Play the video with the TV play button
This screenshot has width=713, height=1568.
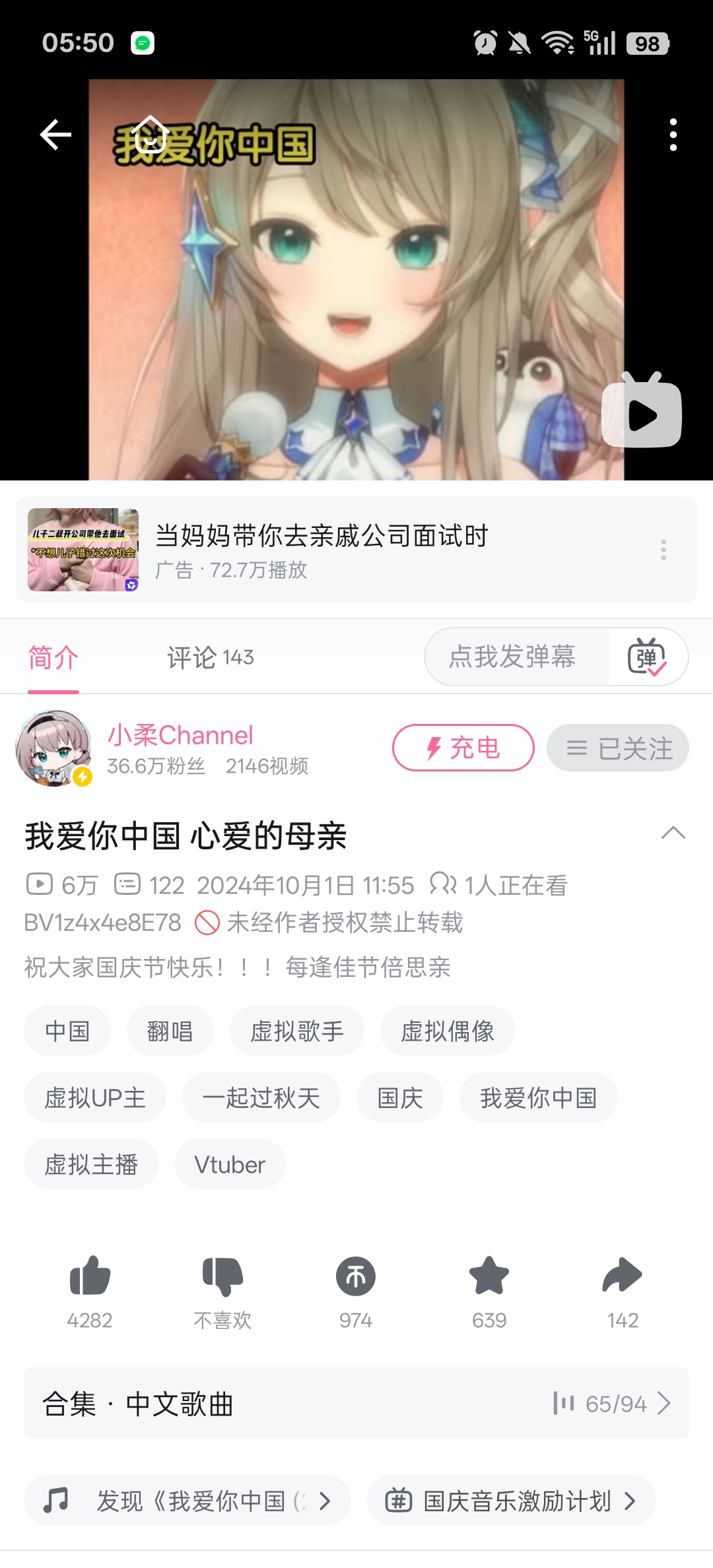642,413
